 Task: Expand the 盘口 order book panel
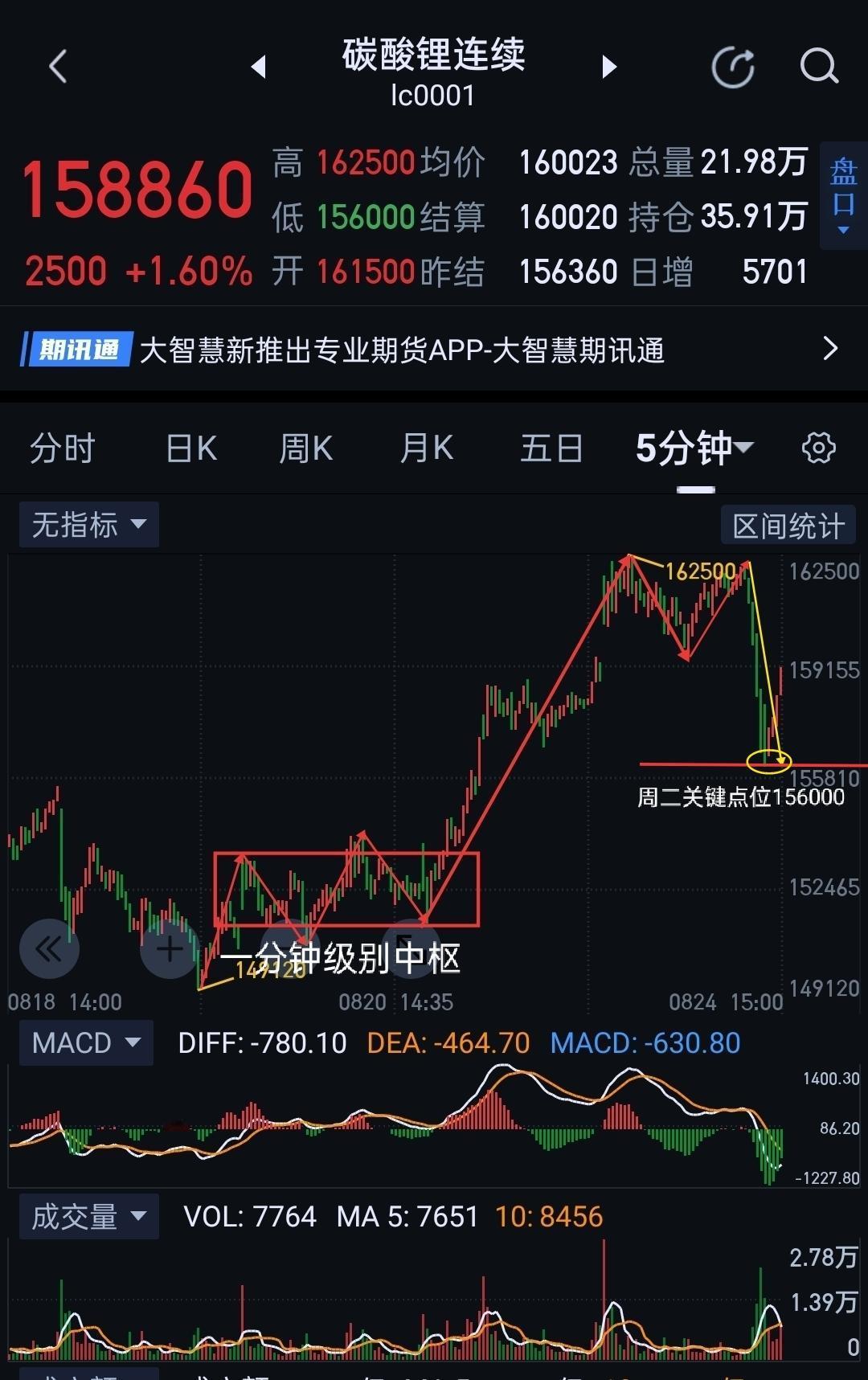(x=843, y=195)
